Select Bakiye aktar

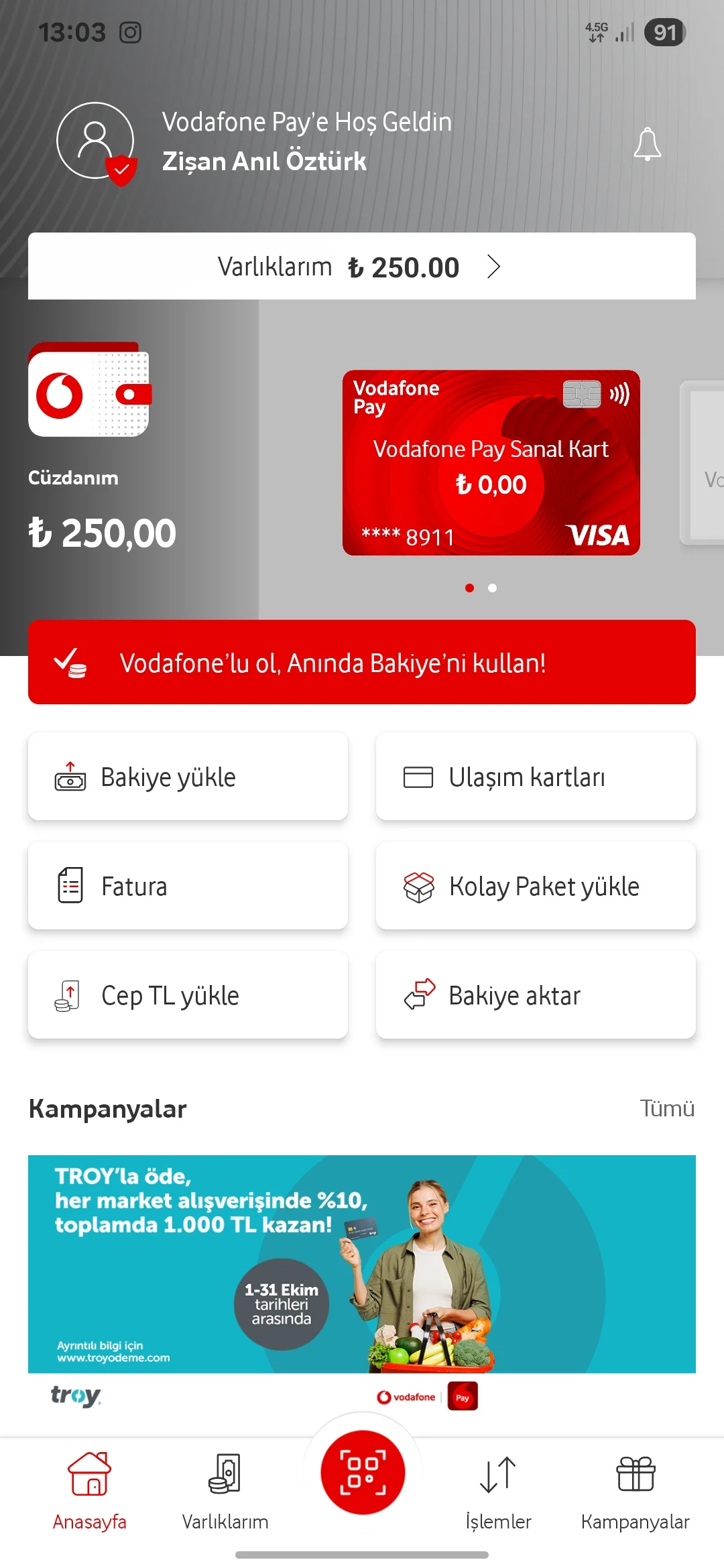click(x=536, y=995)
